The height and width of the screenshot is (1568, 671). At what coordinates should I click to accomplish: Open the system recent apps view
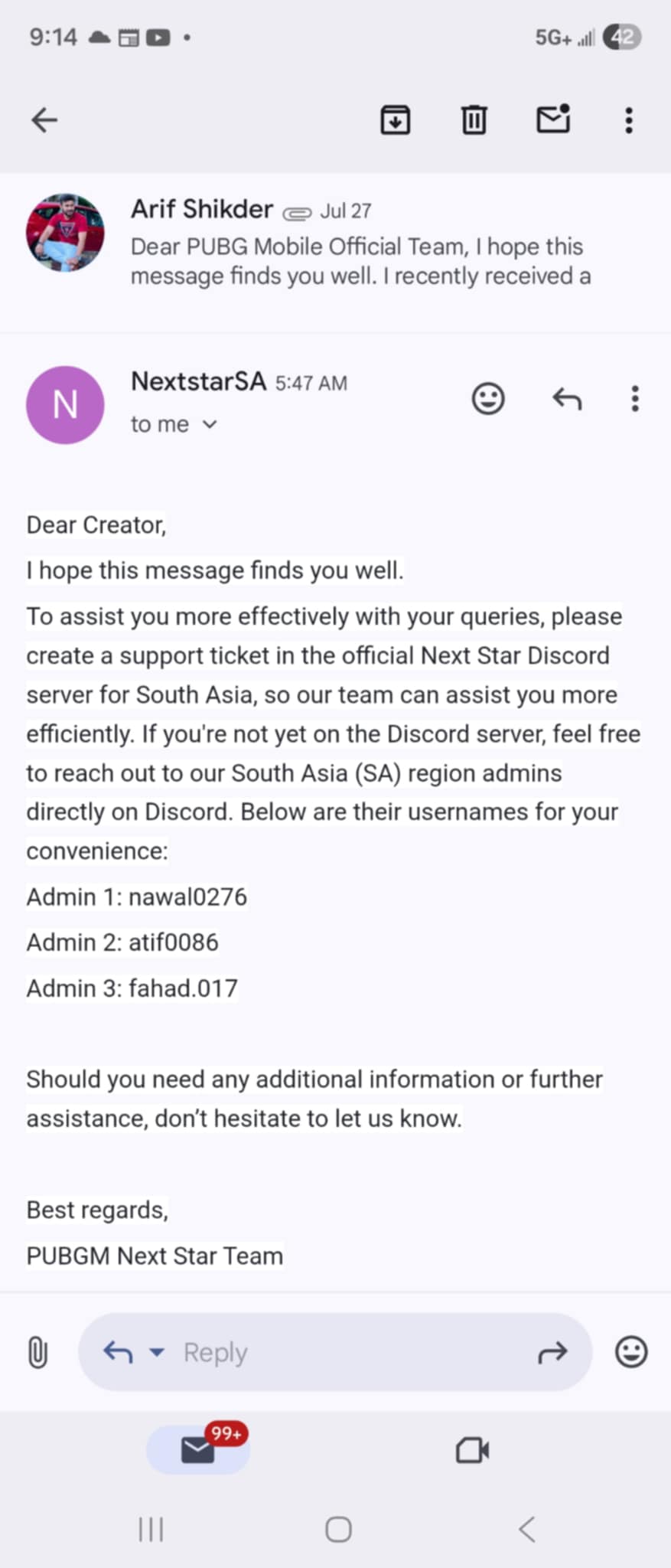pyautogui.click(x=151, y=1530)
